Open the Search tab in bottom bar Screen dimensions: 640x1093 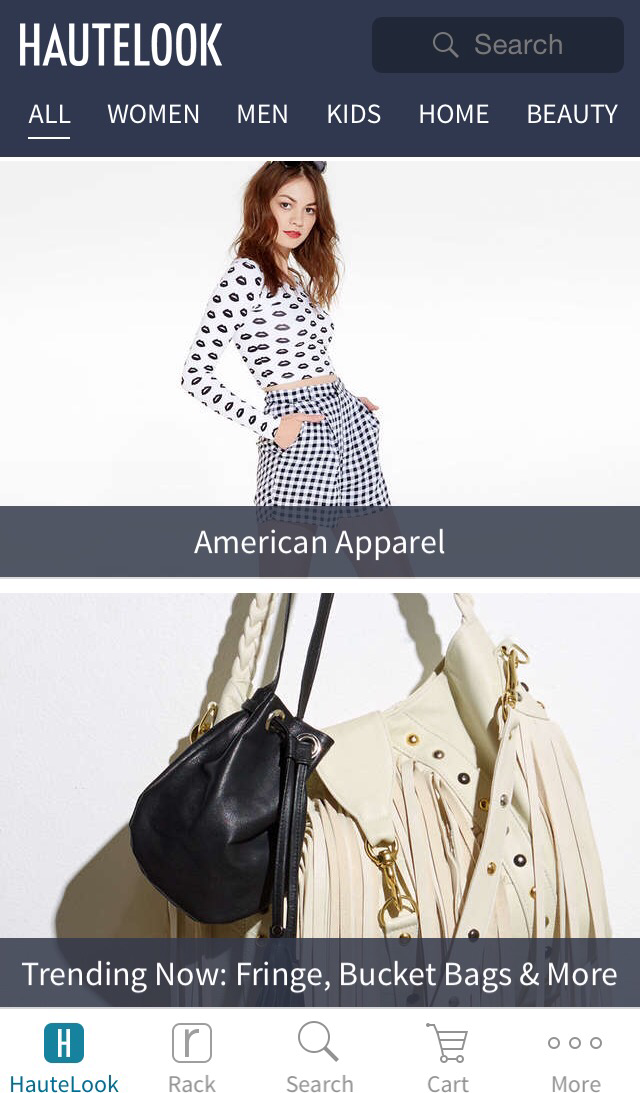[319, 1057]
